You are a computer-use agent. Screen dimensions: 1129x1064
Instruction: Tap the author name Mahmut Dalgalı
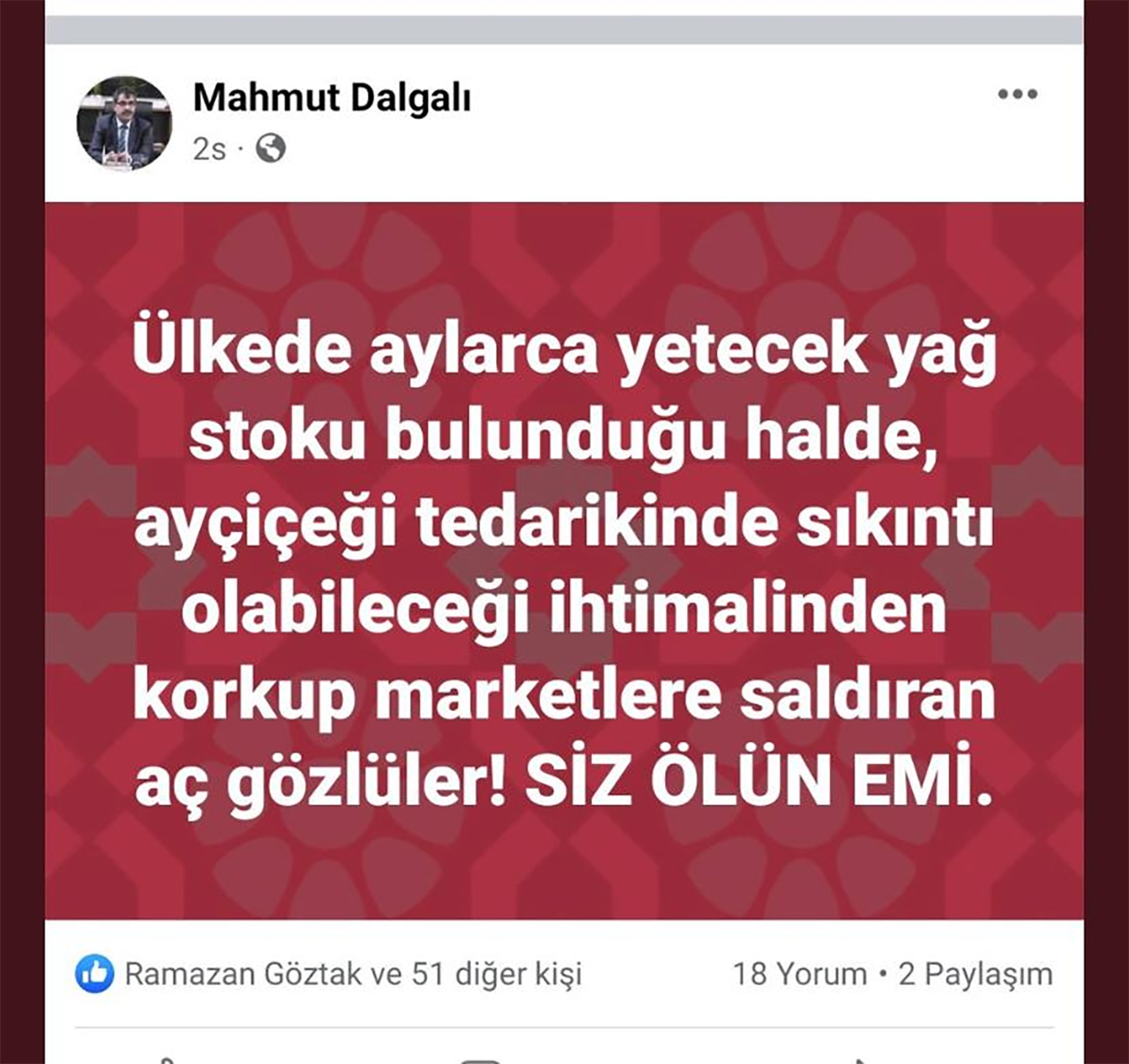point(332,97)
